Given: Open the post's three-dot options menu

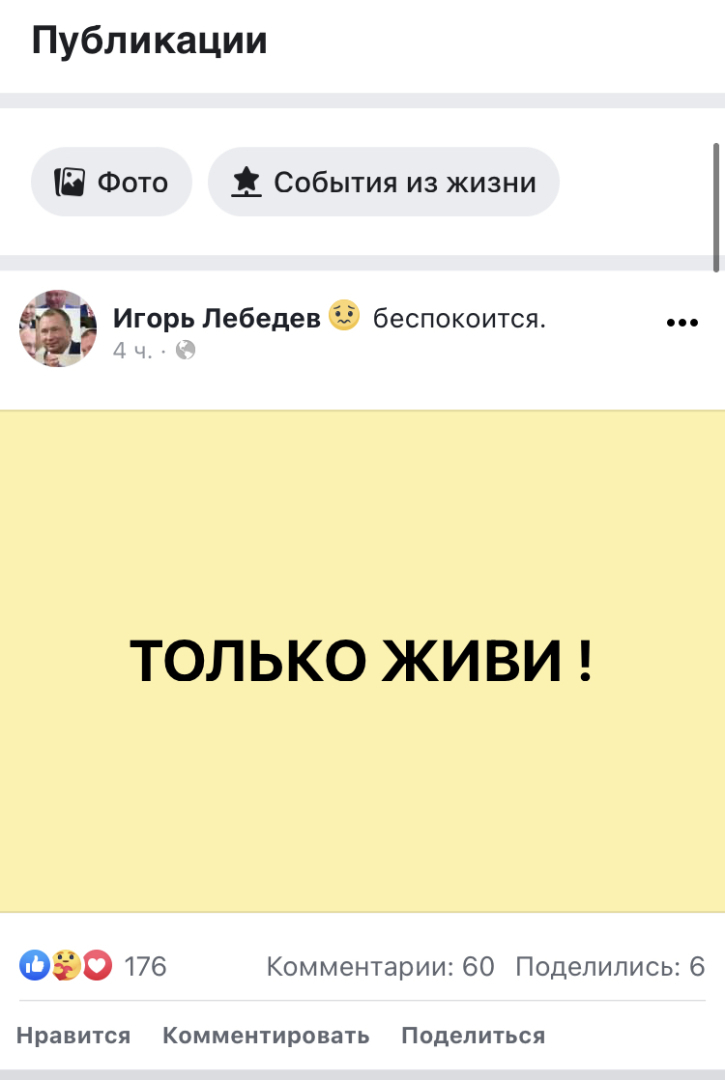Looking at the screenshot, I should point(681,322).
